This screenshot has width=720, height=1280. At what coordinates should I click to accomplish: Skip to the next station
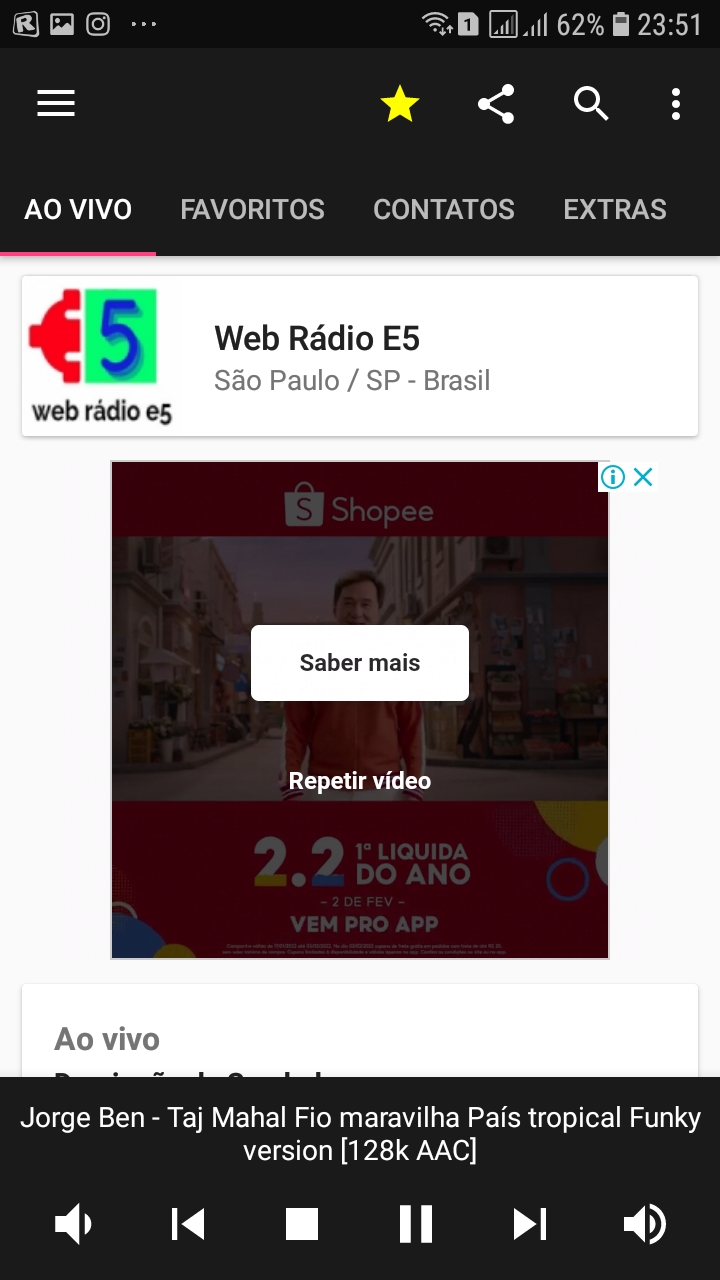coord(529,1224)
